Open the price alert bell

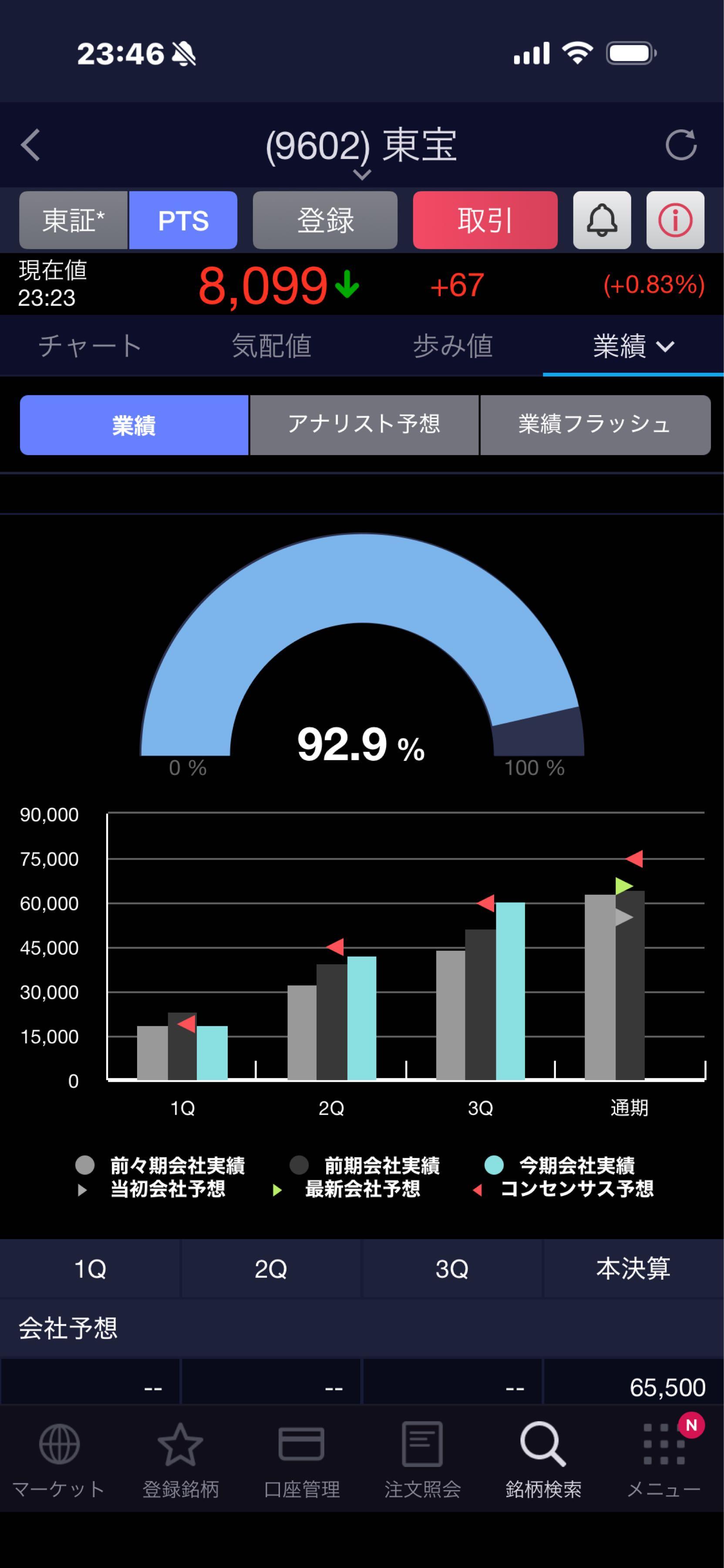point(602,220)
